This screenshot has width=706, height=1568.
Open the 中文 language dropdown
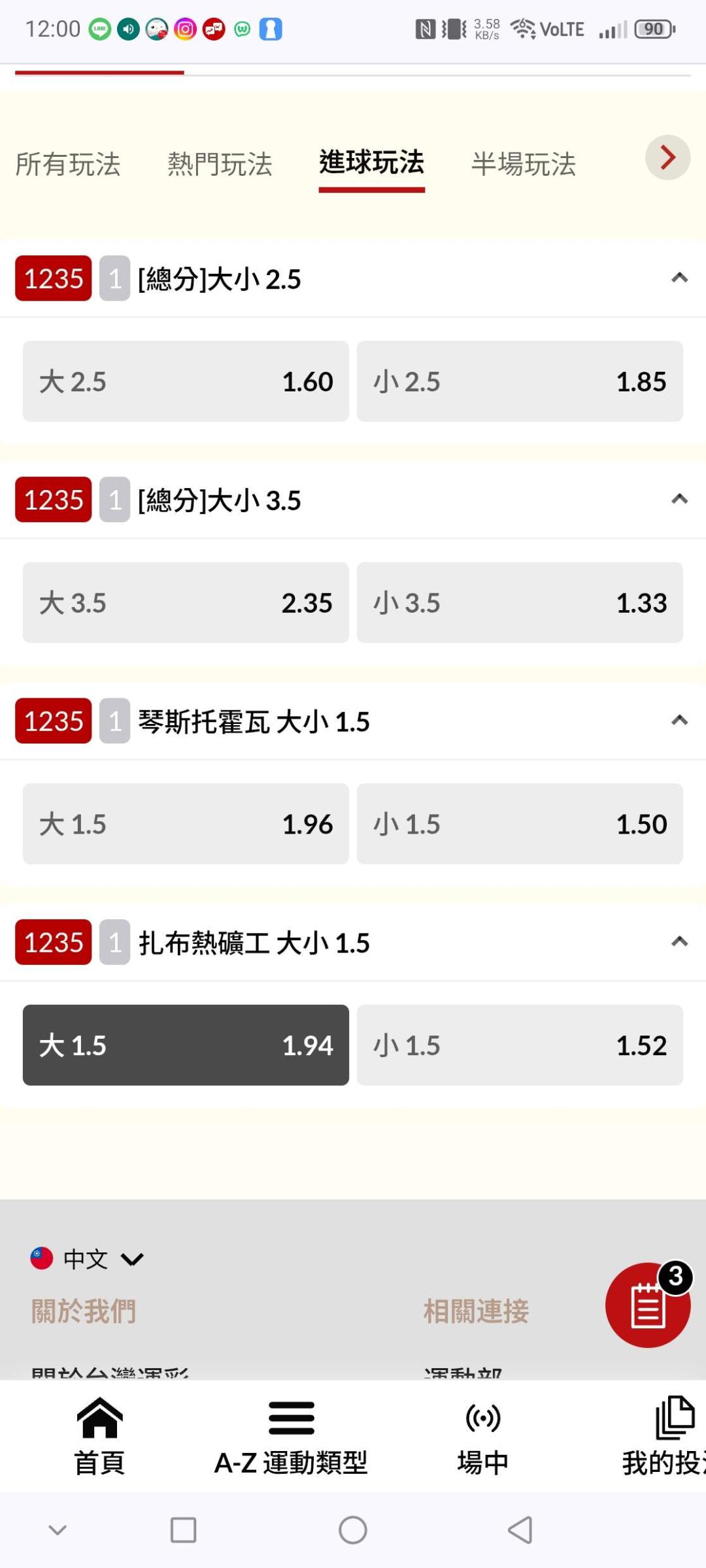87,1258
